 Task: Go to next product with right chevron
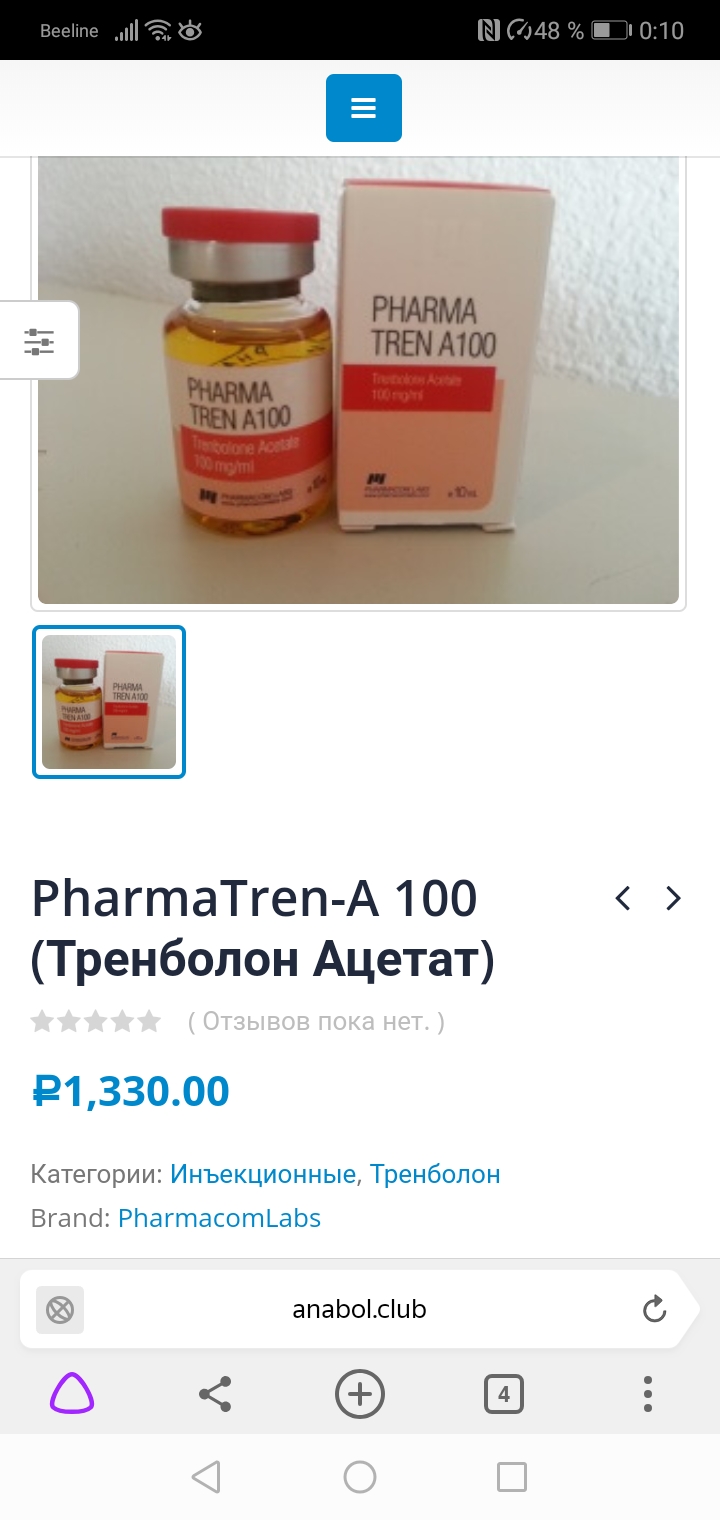673,898
